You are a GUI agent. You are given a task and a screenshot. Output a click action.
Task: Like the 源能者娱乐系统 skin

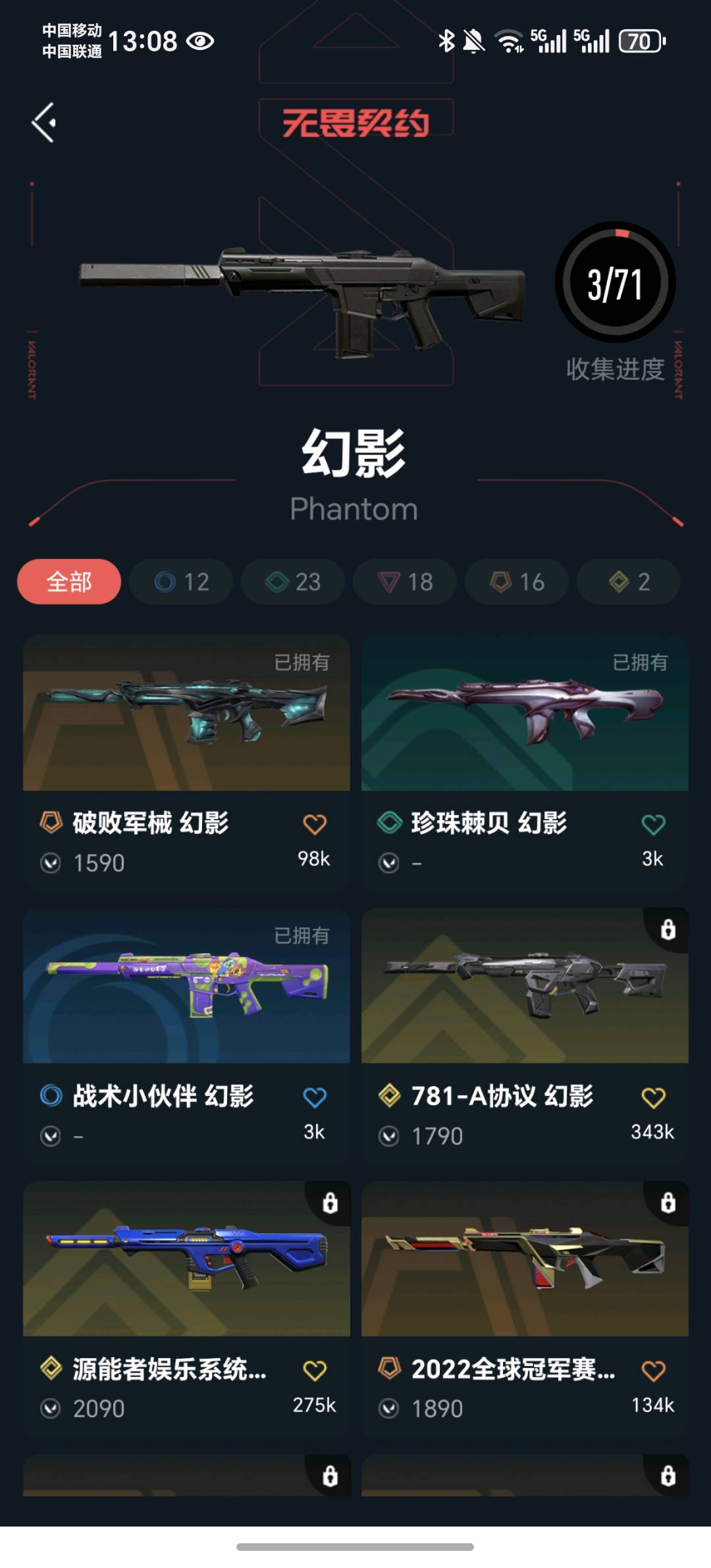(315, 1371)
